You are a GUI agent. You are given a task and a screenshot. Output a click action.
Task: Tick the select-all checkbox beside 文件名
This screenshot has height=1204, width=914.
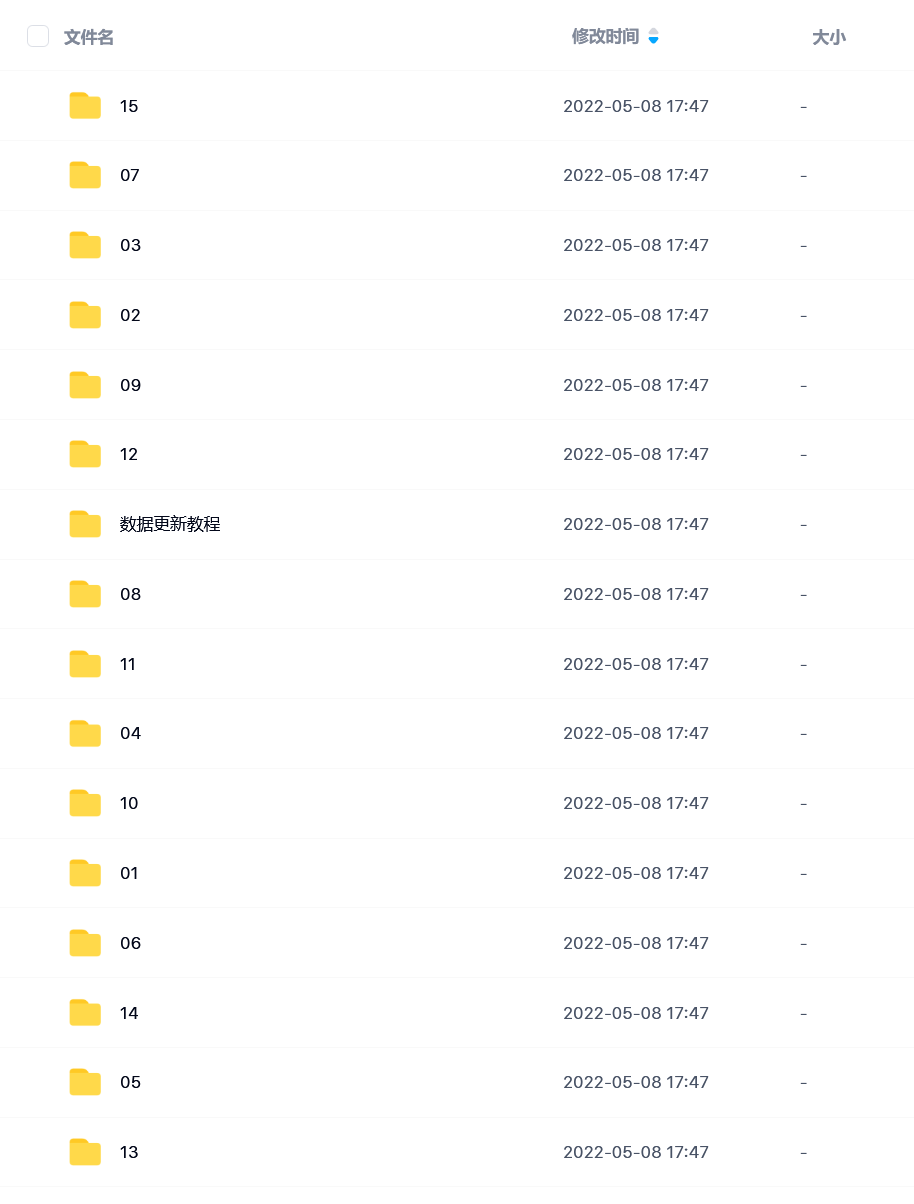pyautogui.click(x=38, y=37)
